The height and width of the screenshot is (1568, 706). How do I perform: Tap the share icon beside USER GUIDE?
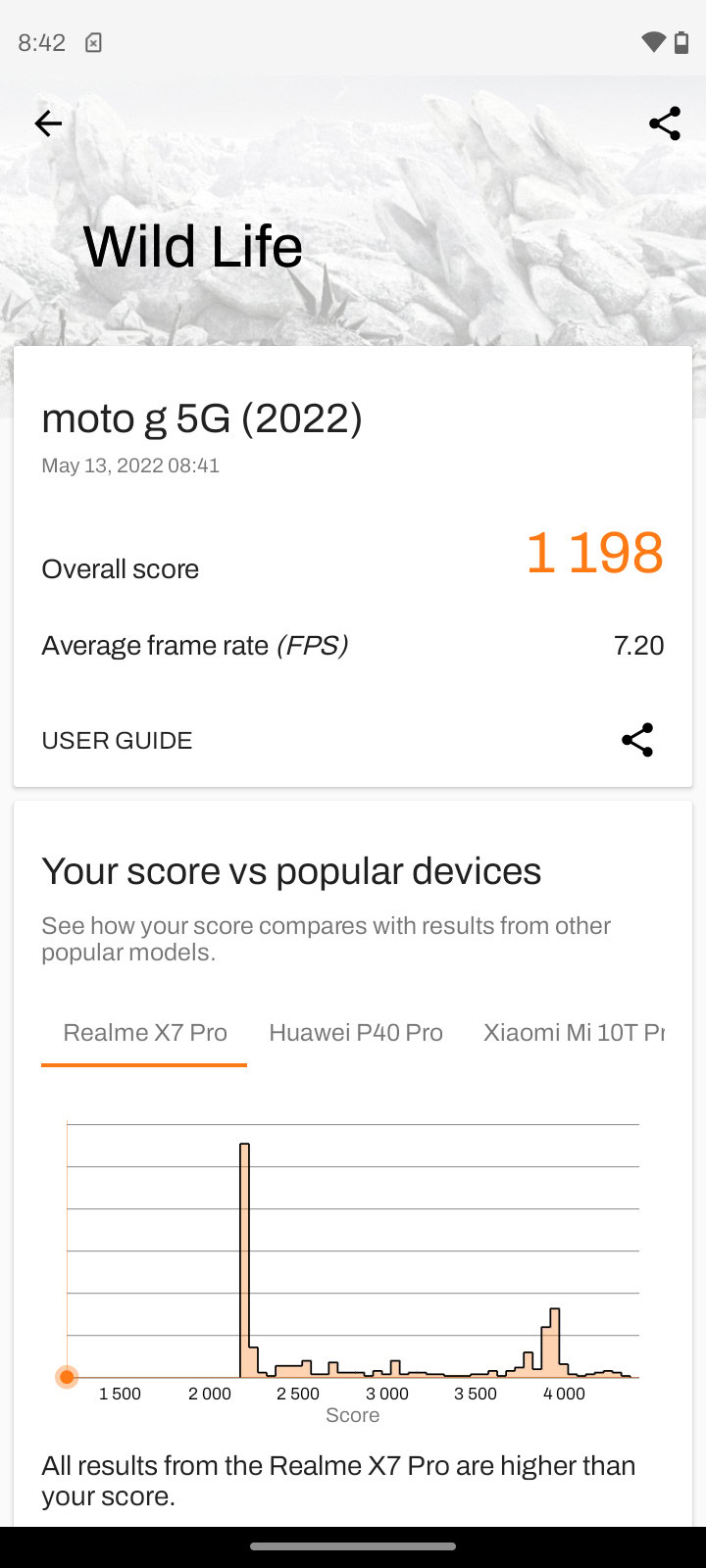637,740
